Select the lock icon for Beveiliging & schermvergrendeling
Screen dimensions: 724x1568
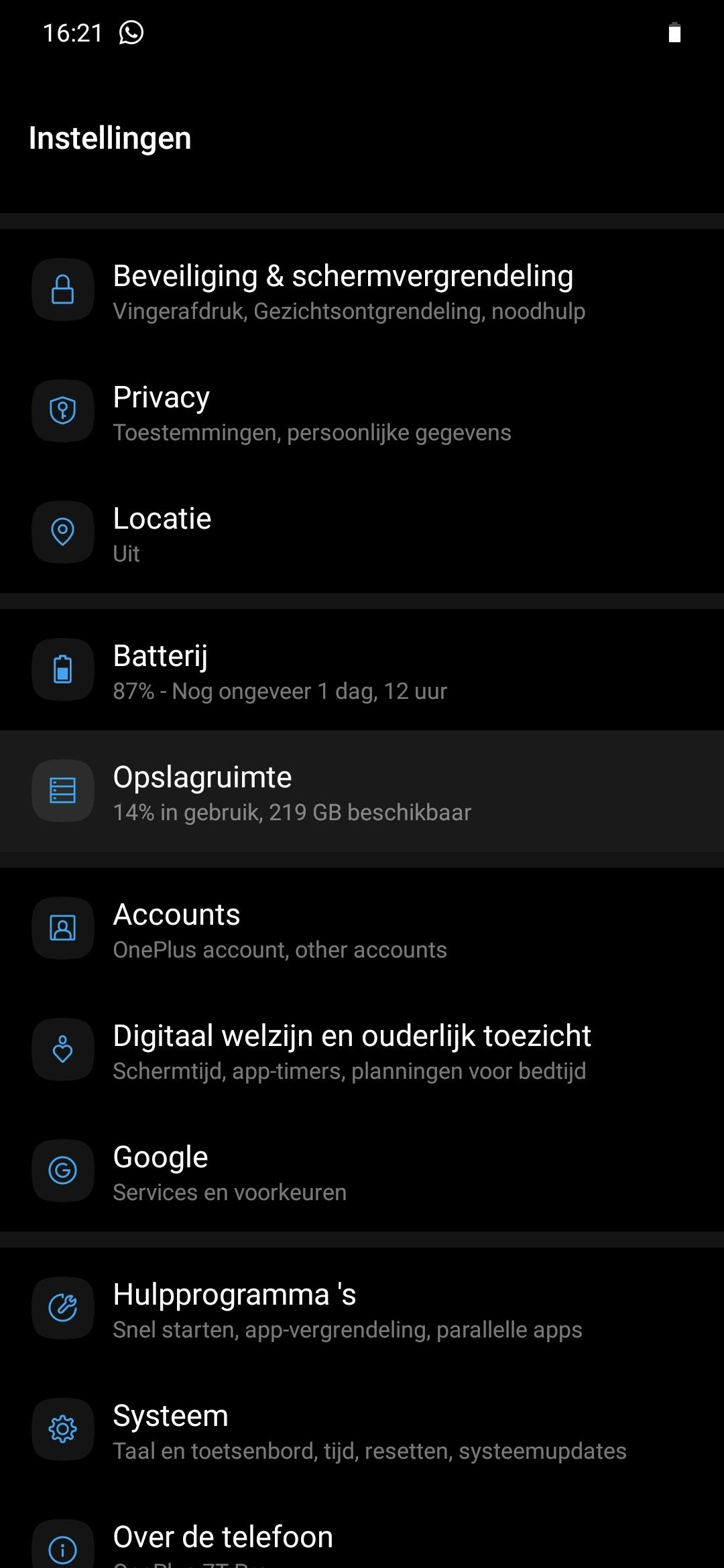coord(62,291)
